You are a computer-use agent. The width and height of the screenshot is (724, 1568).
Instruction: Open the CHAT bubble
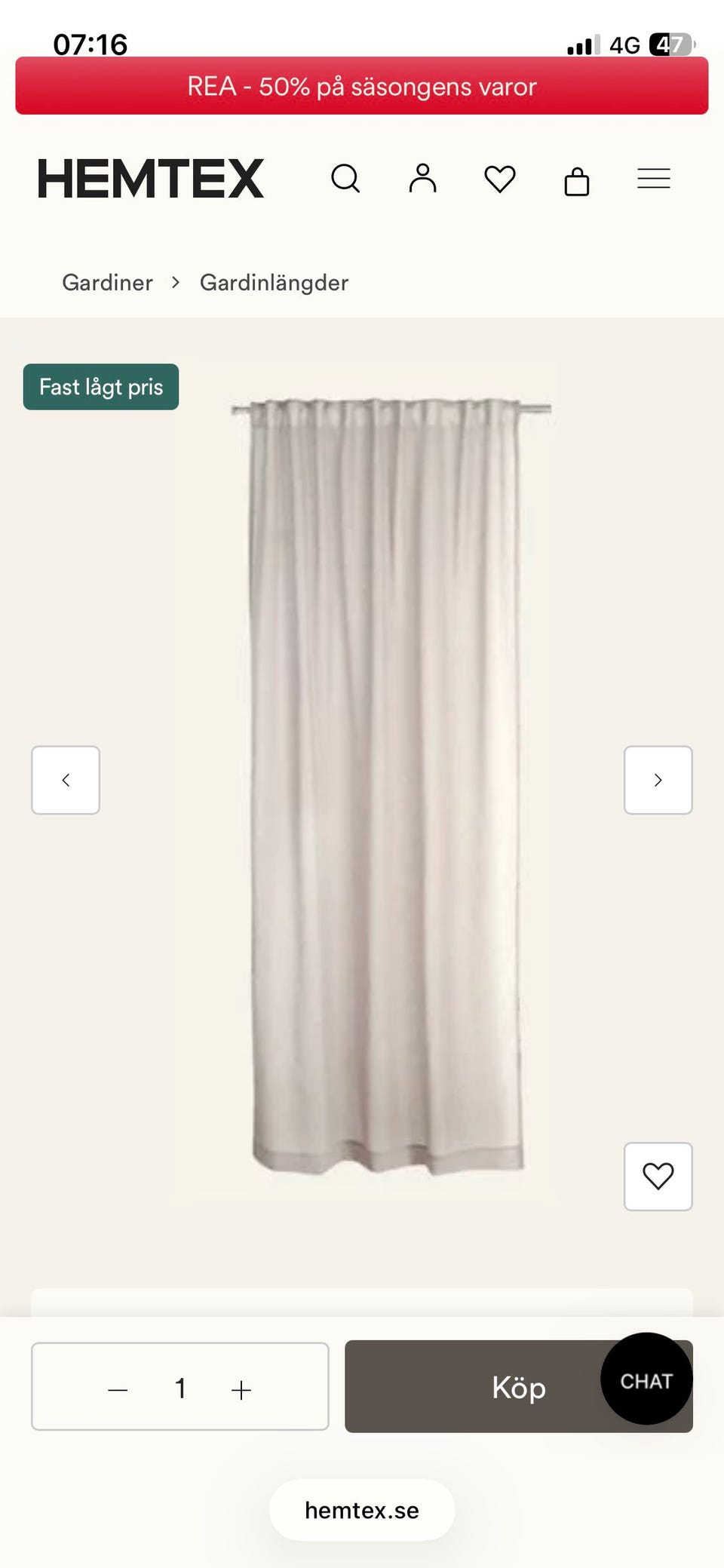click(646, 1379)
